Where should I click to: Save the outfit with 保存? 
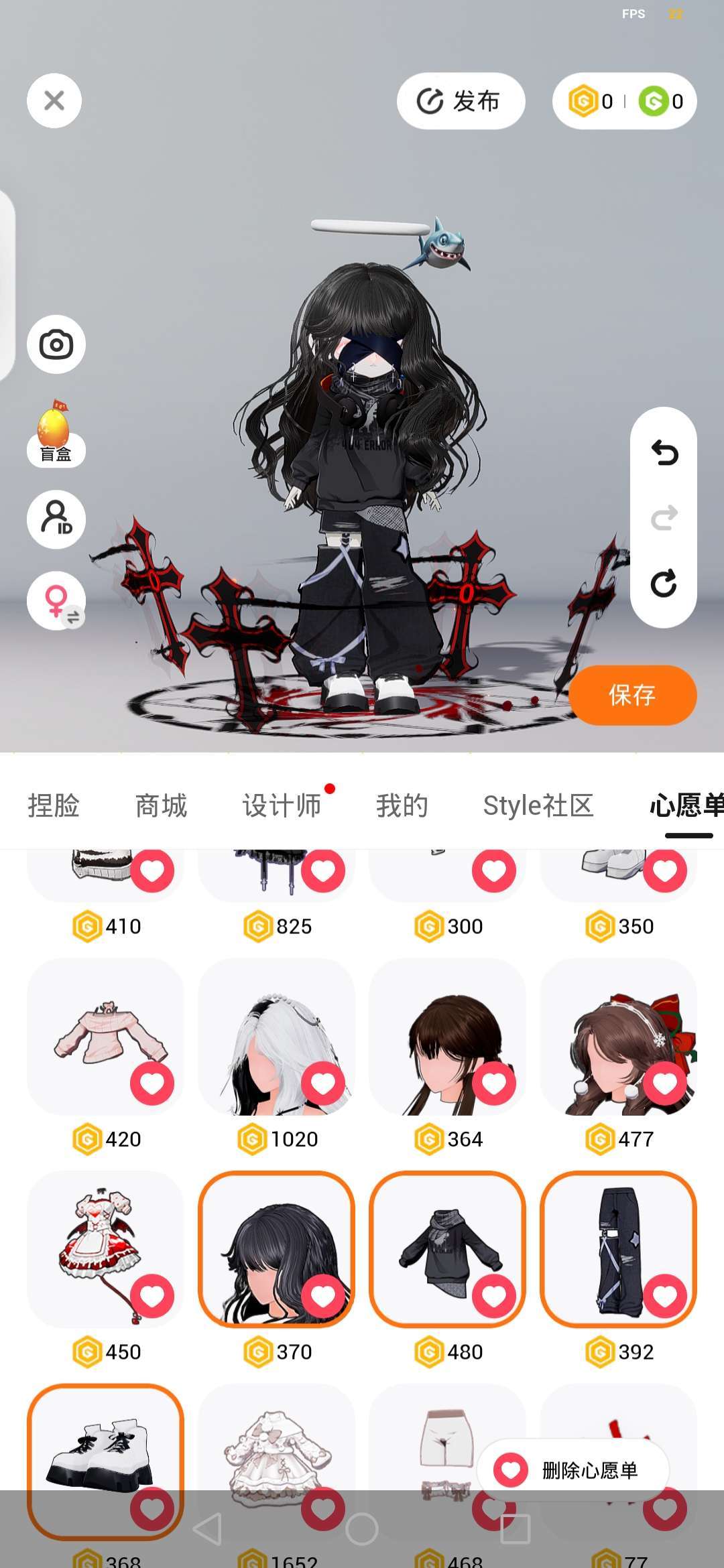(632, 695)
